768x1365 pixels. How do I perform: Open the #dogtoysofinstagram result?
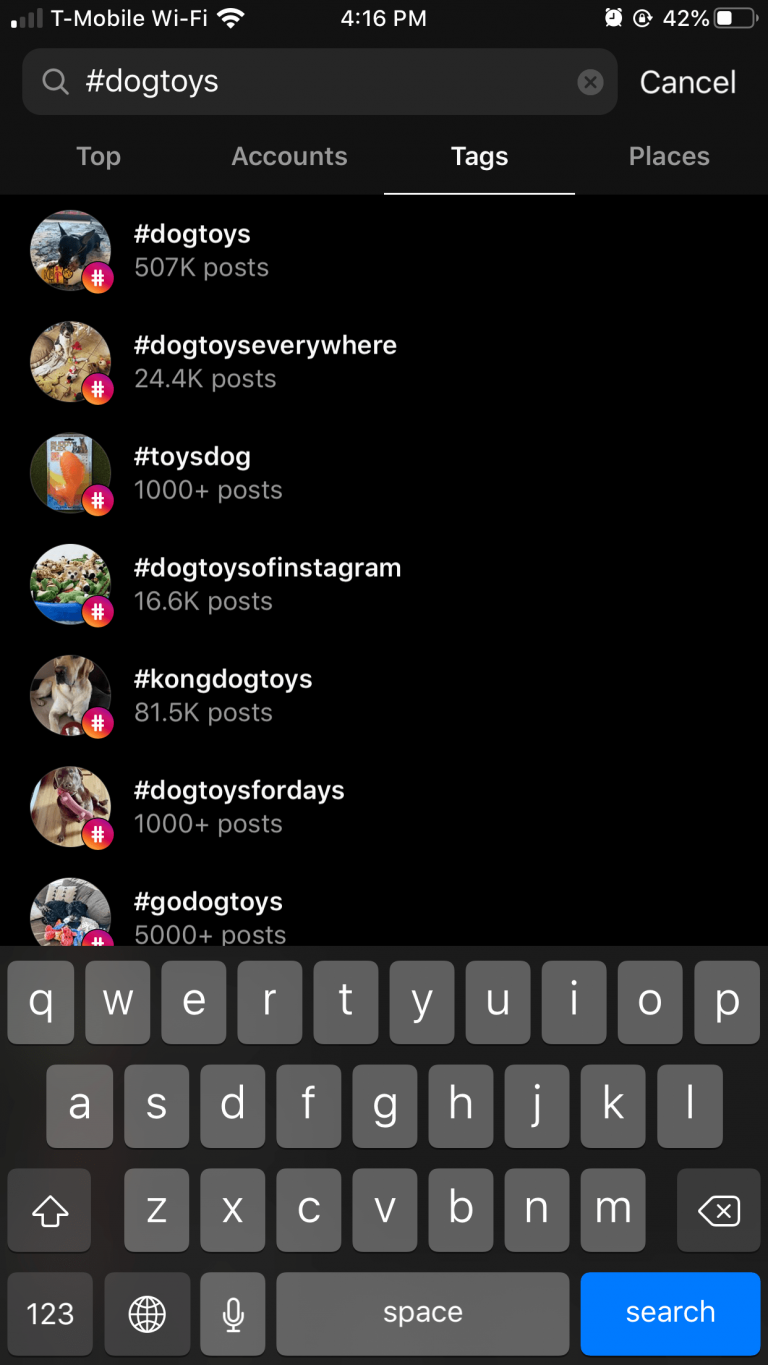(267, 584)
